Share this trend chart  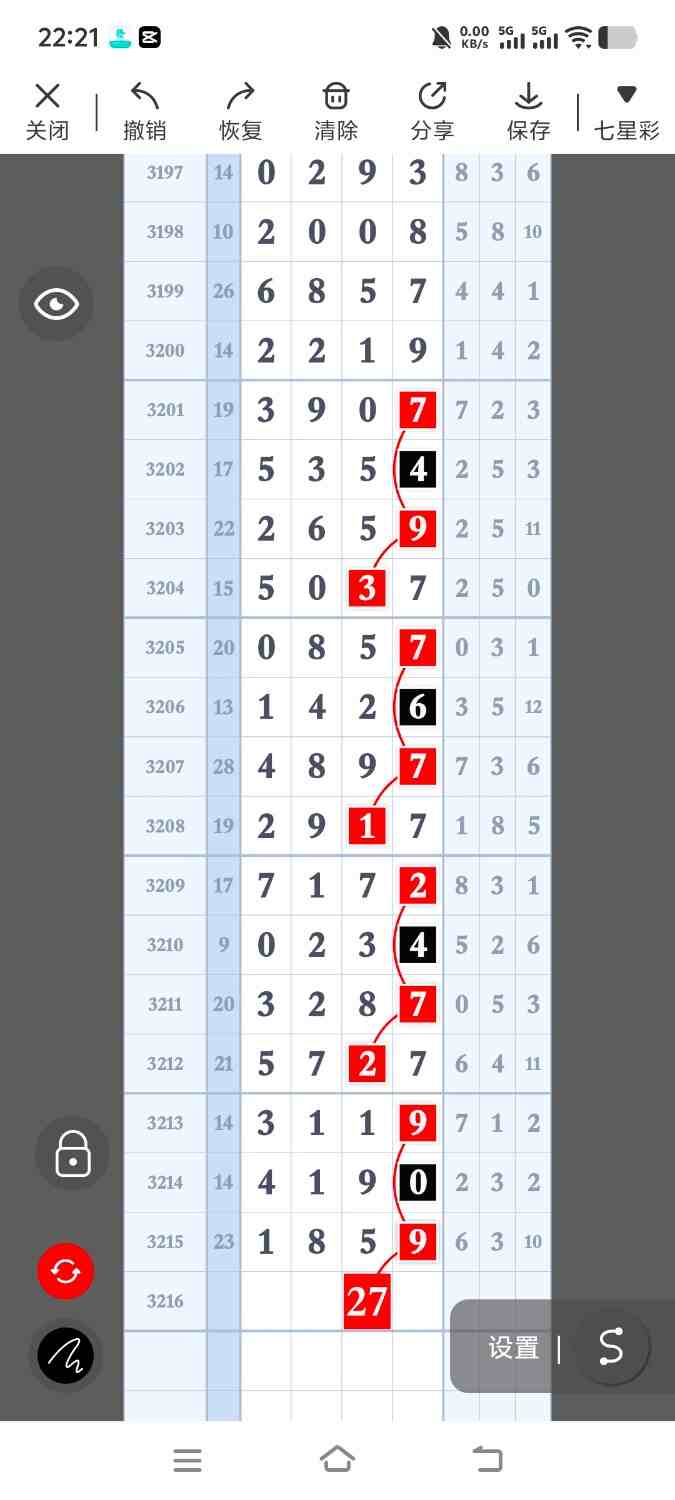(432, 111)
